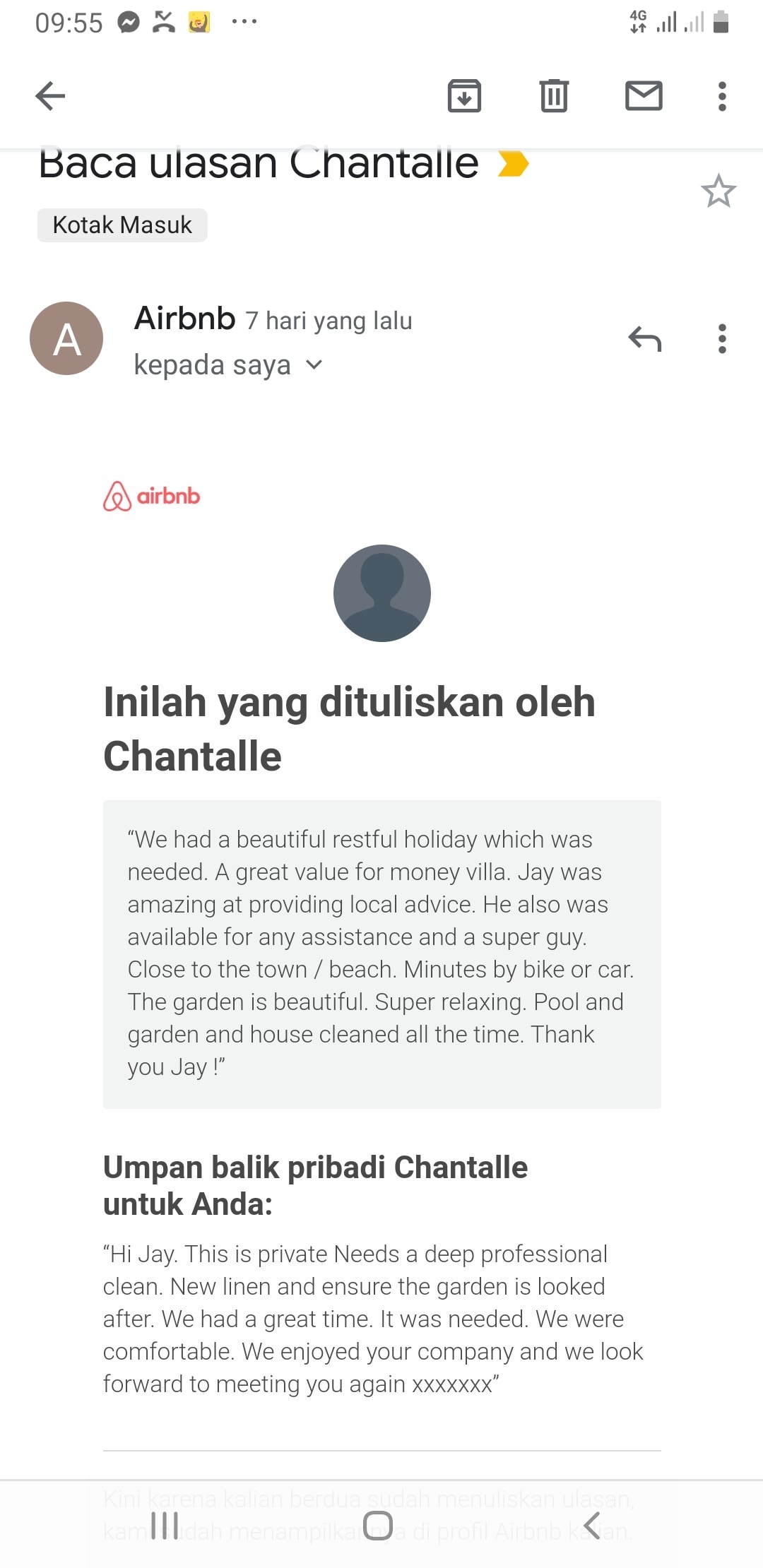Delete this email with trash icon
The image size is (763, 1568).
click(x=554, y=96)
